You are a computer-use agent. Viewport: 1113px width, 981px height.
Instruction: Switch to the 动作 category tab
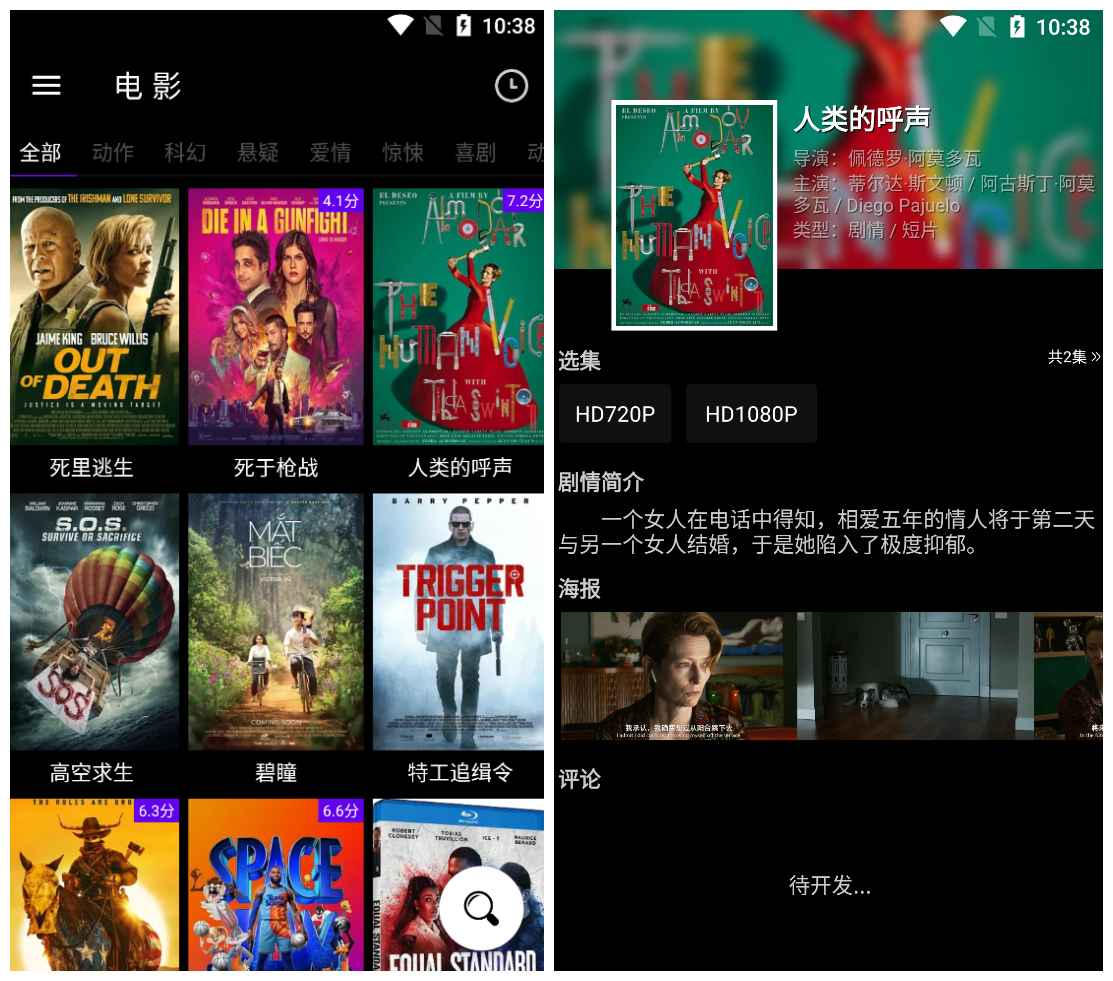click(x=112, y=152)
